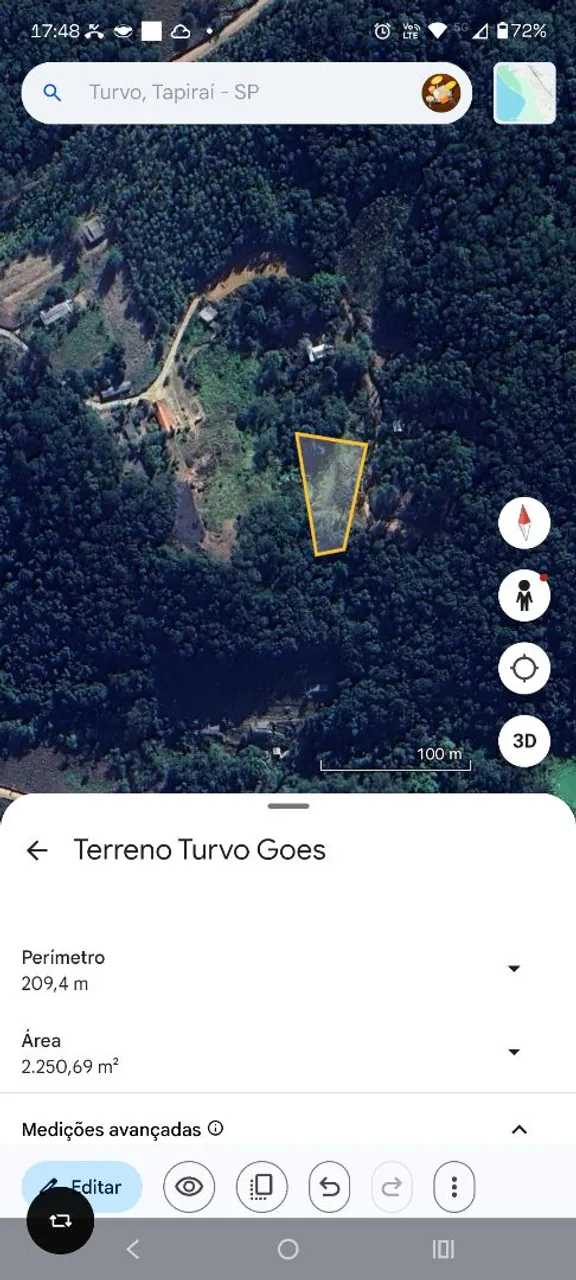
Task: Toggle visibility with the eye icon
Action: 189,1187
